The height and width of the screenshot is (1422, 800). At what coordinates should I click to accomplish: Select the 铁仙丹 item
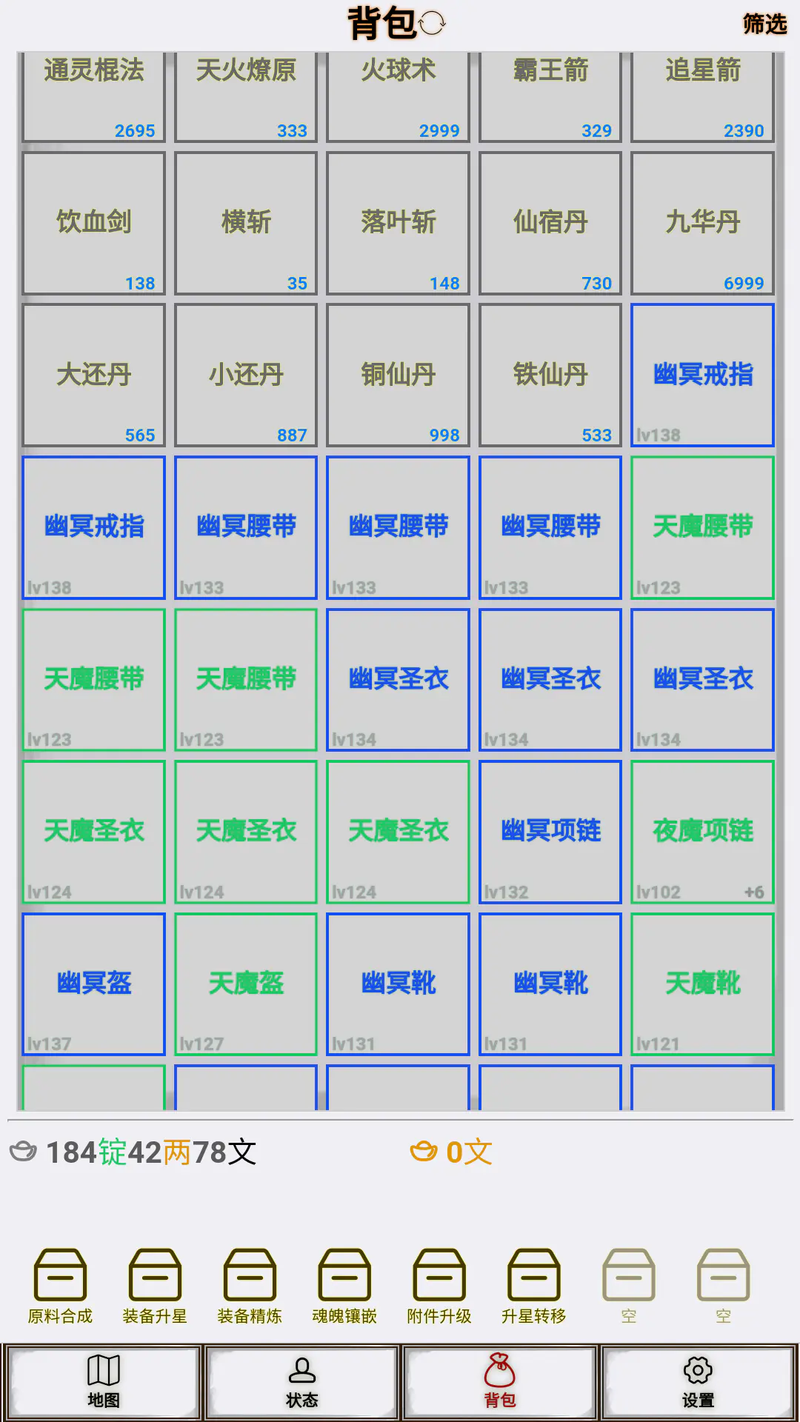[x=550, y=375]
